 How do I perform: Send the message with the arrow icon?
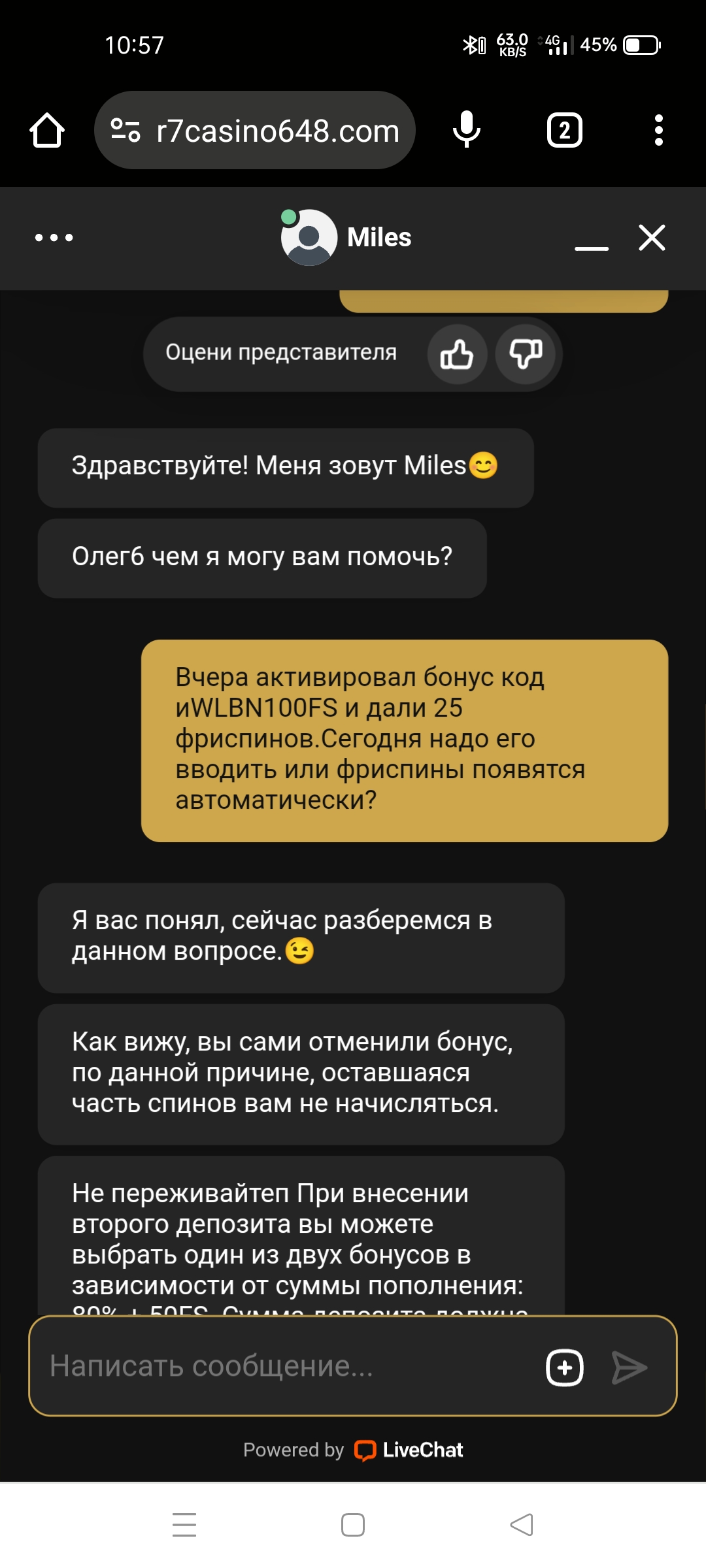click(629, 1367)
